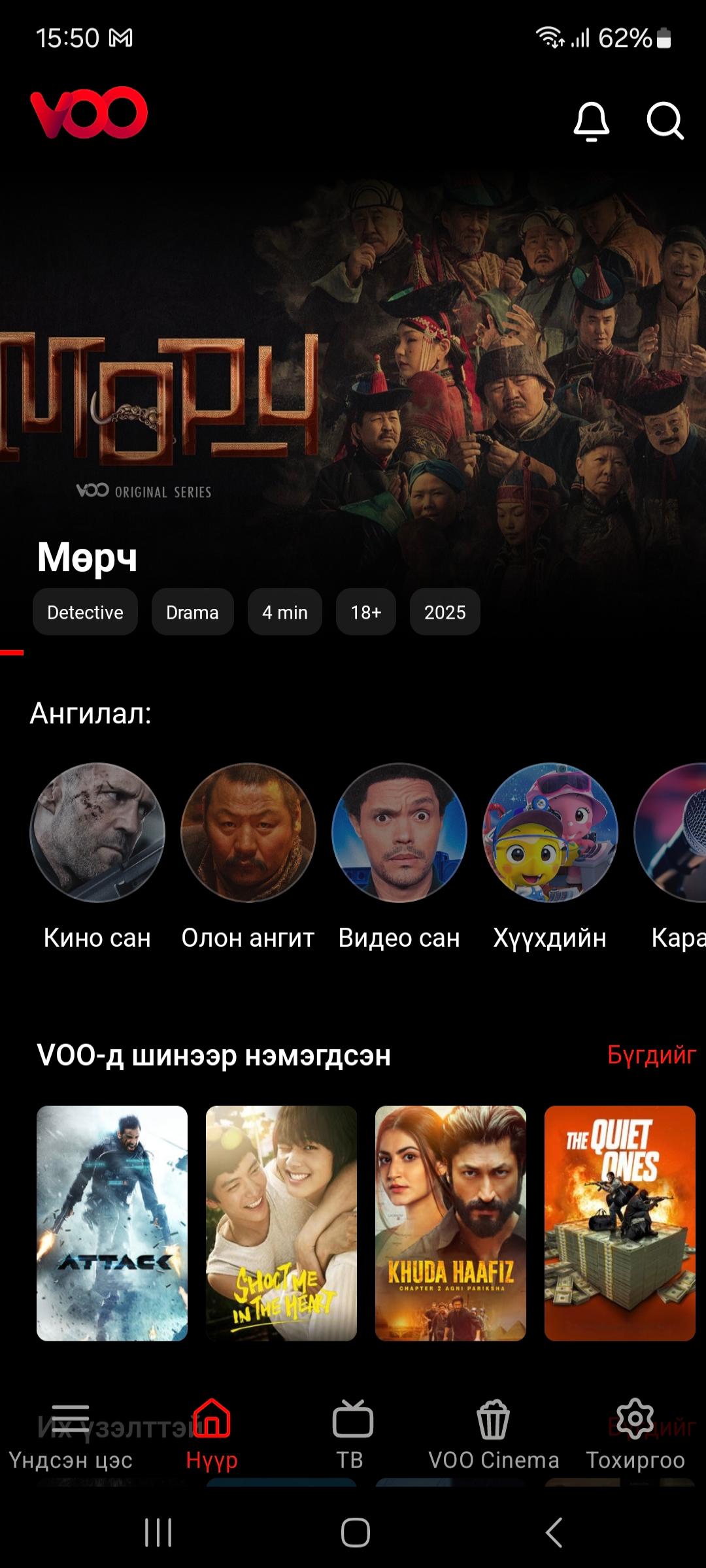Switch to the Нүүр home tab
706x1568 pixels.
[x=212, y=1434]
